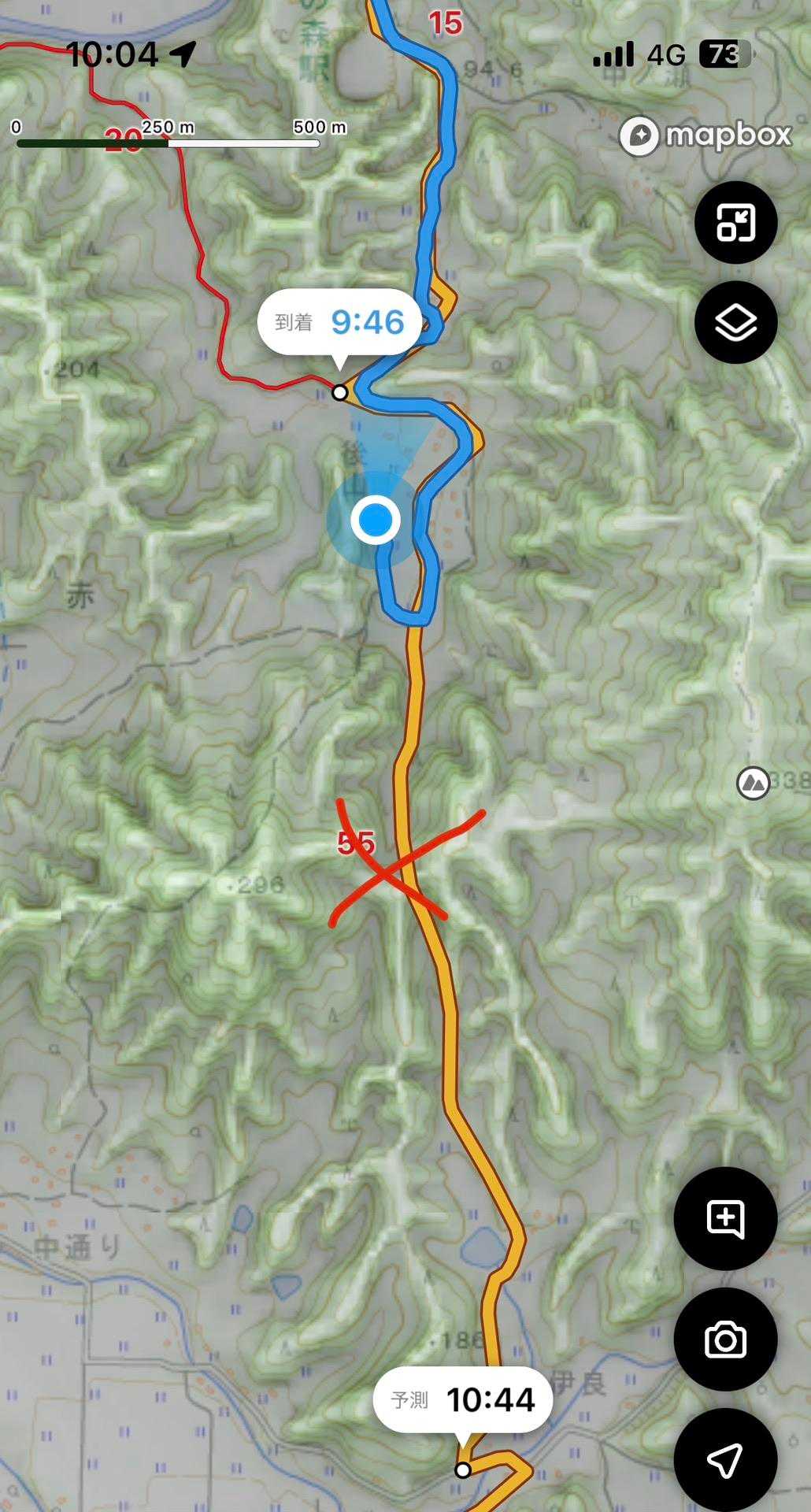Tap the 予測 10:44 estimate bubble
811x1512 pixels.
coord(463,1400)
